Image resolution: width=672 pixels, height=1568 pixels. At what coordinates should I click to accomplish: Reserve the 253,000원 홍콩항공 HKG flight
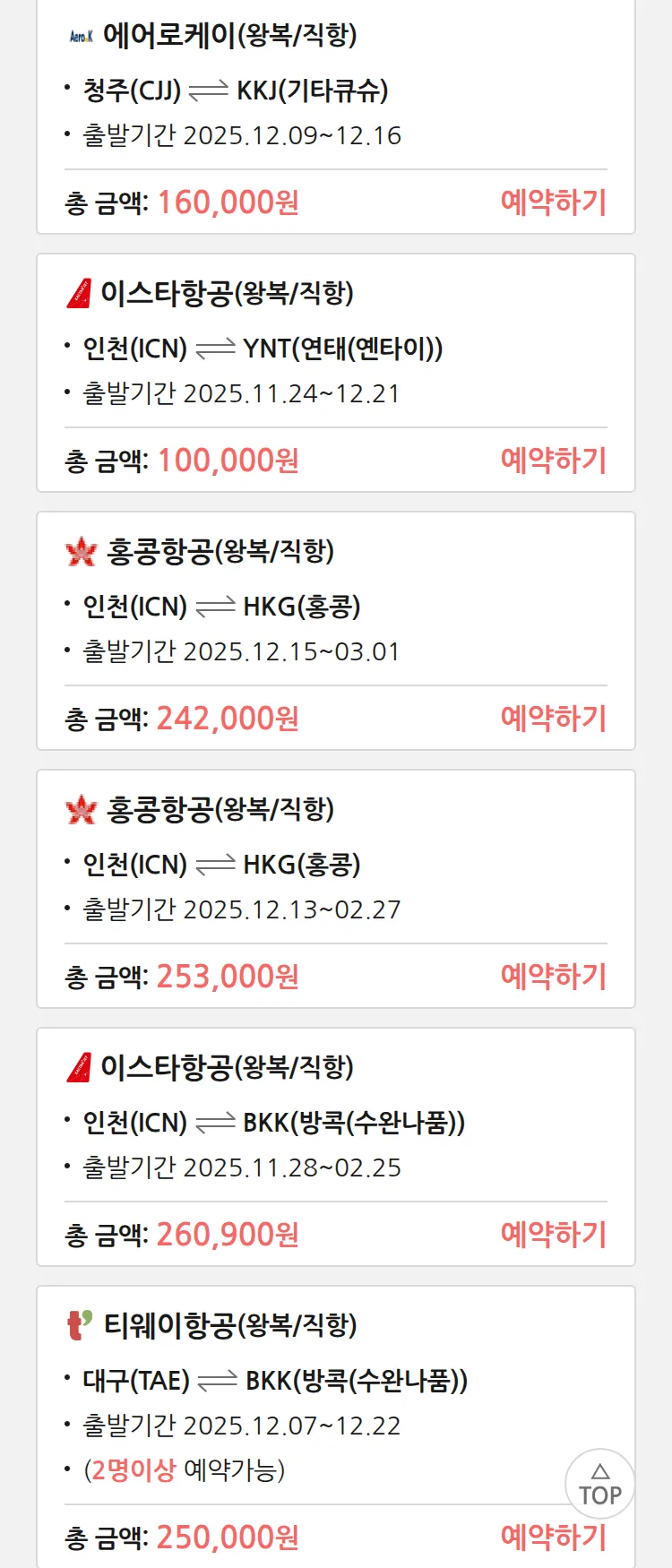pos(553,977)
